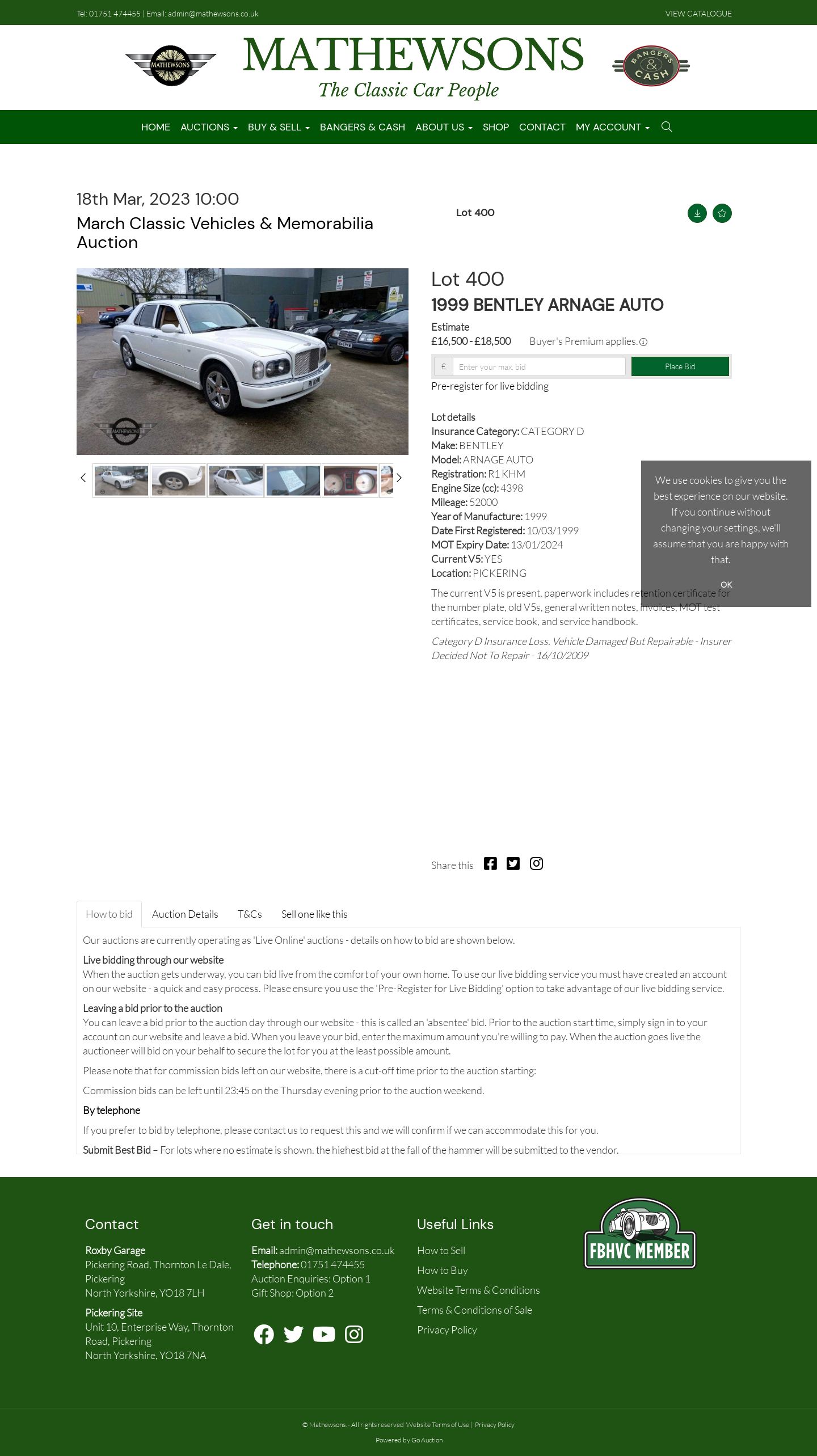This screenshot has height=1456, width=817.
Task: Expand the Auctions dropdown menu
Action: point(209,127)
